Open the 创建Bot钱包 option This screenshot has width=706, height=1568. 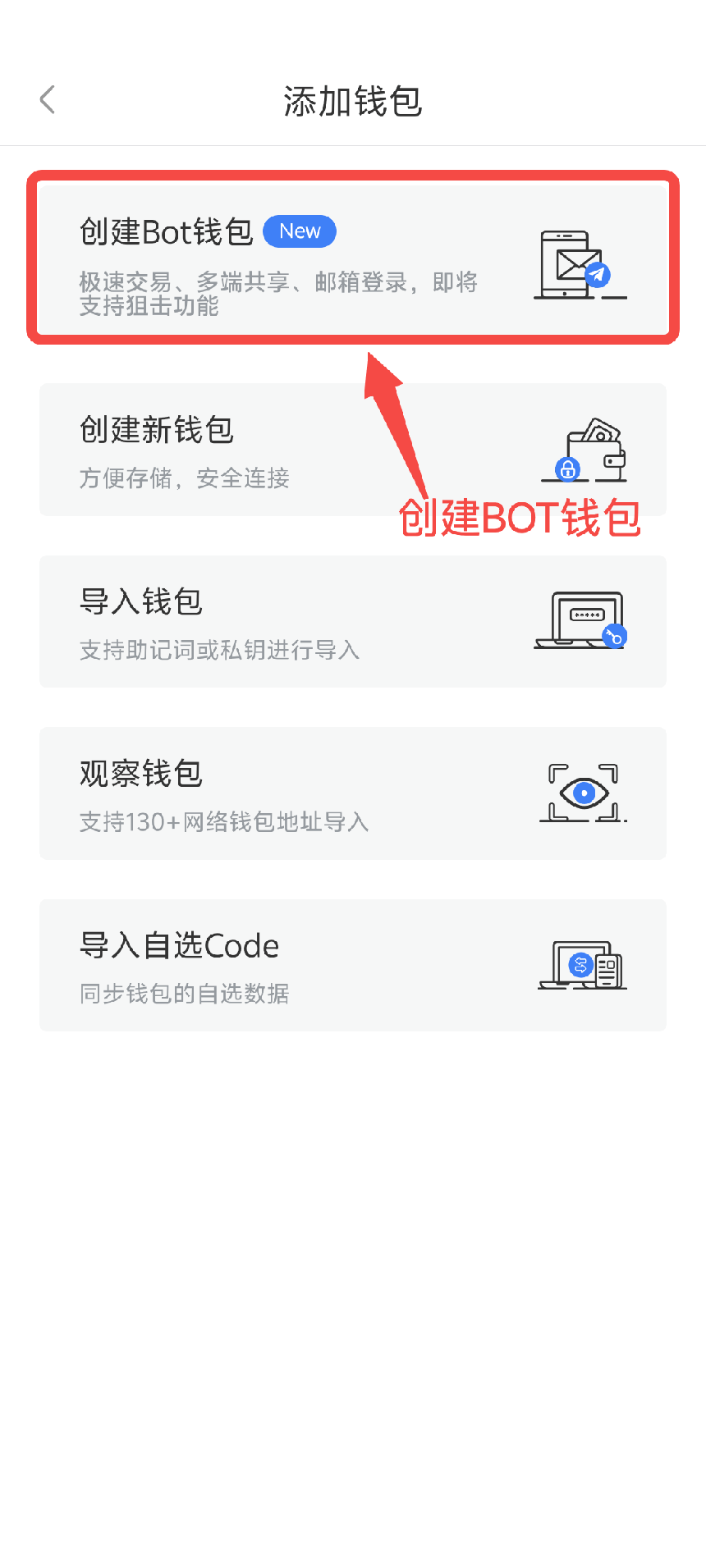pyautogui.click(x=353, y=258)
